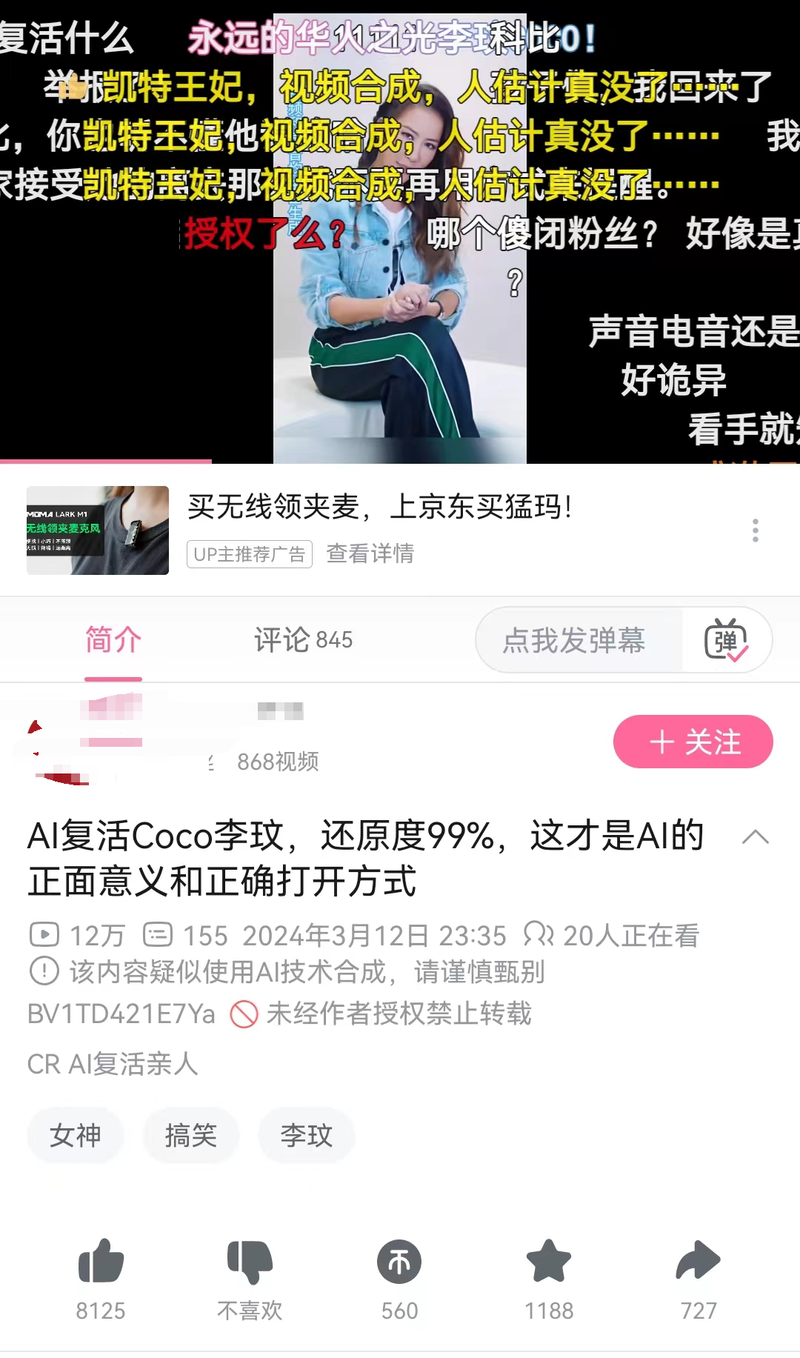Like the video with thumbs up
This screenshot has width=800, height=1358.
pyautogui.click(x=101, y=1263)
